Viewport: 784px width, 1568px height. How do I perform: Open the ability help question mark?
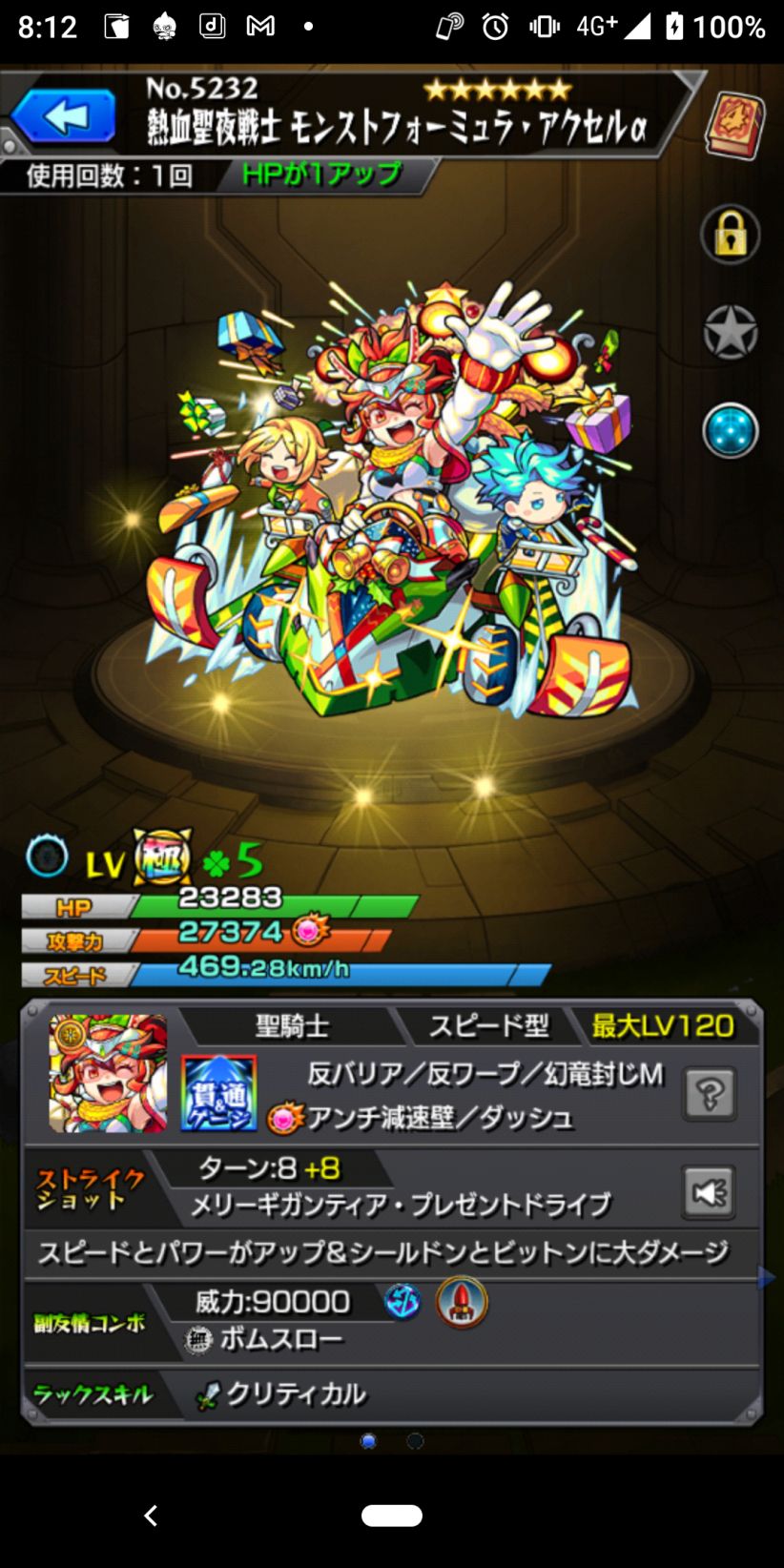tap(709, 1095)
